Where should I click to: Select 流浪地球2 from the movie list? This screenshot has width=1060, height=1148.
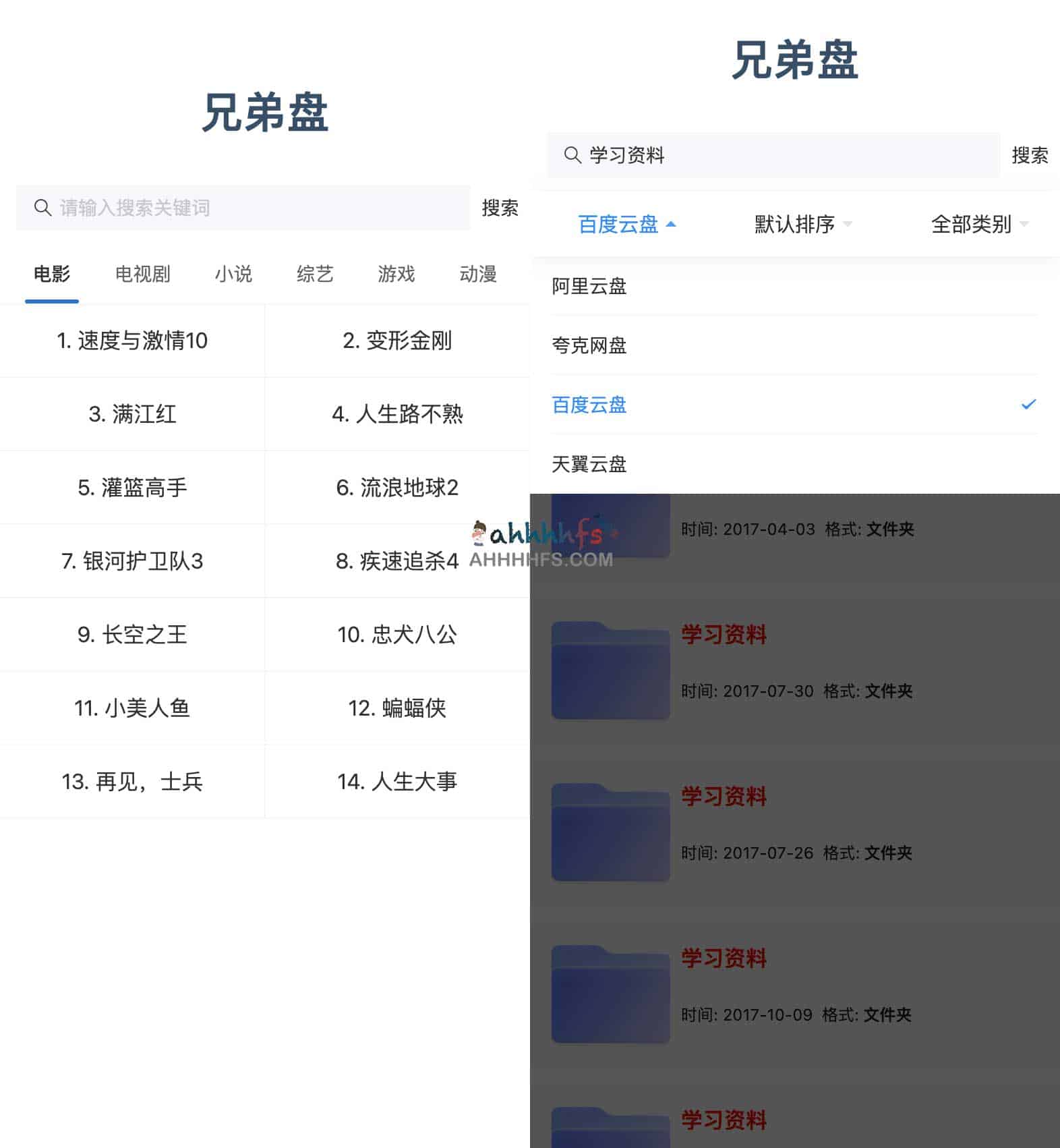[x=397, y=488]
